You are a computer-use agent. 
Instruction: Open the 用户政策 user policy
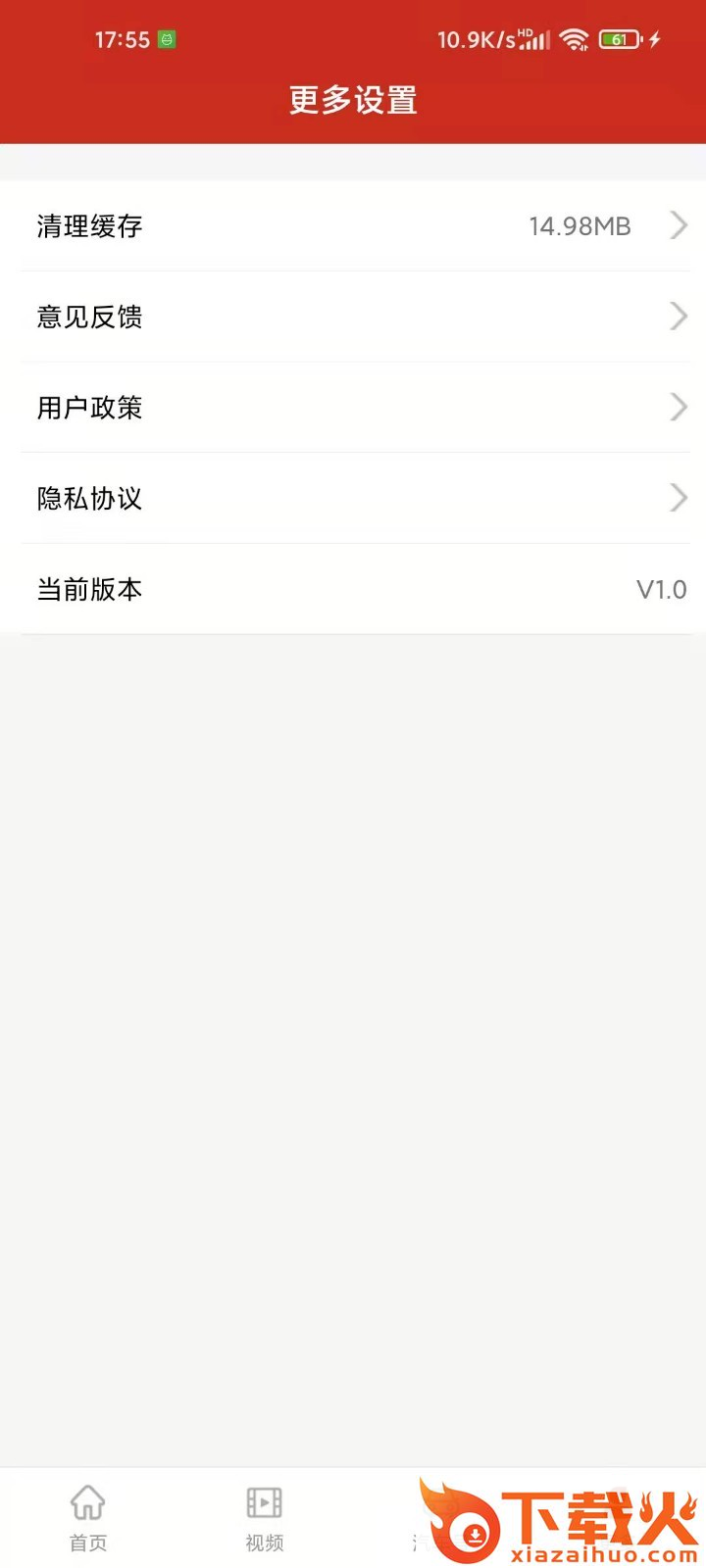click(x=353, y=408)
